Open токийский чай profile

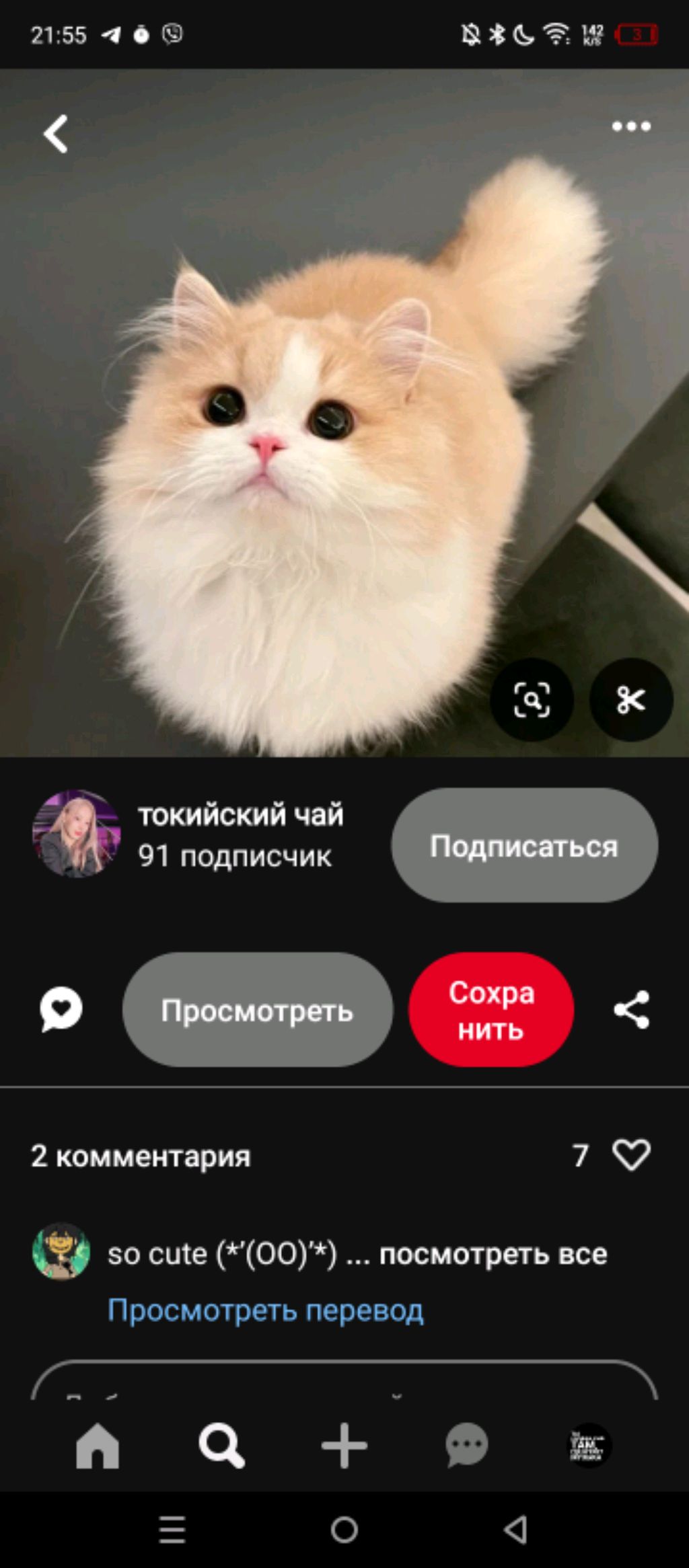(240, 814)
